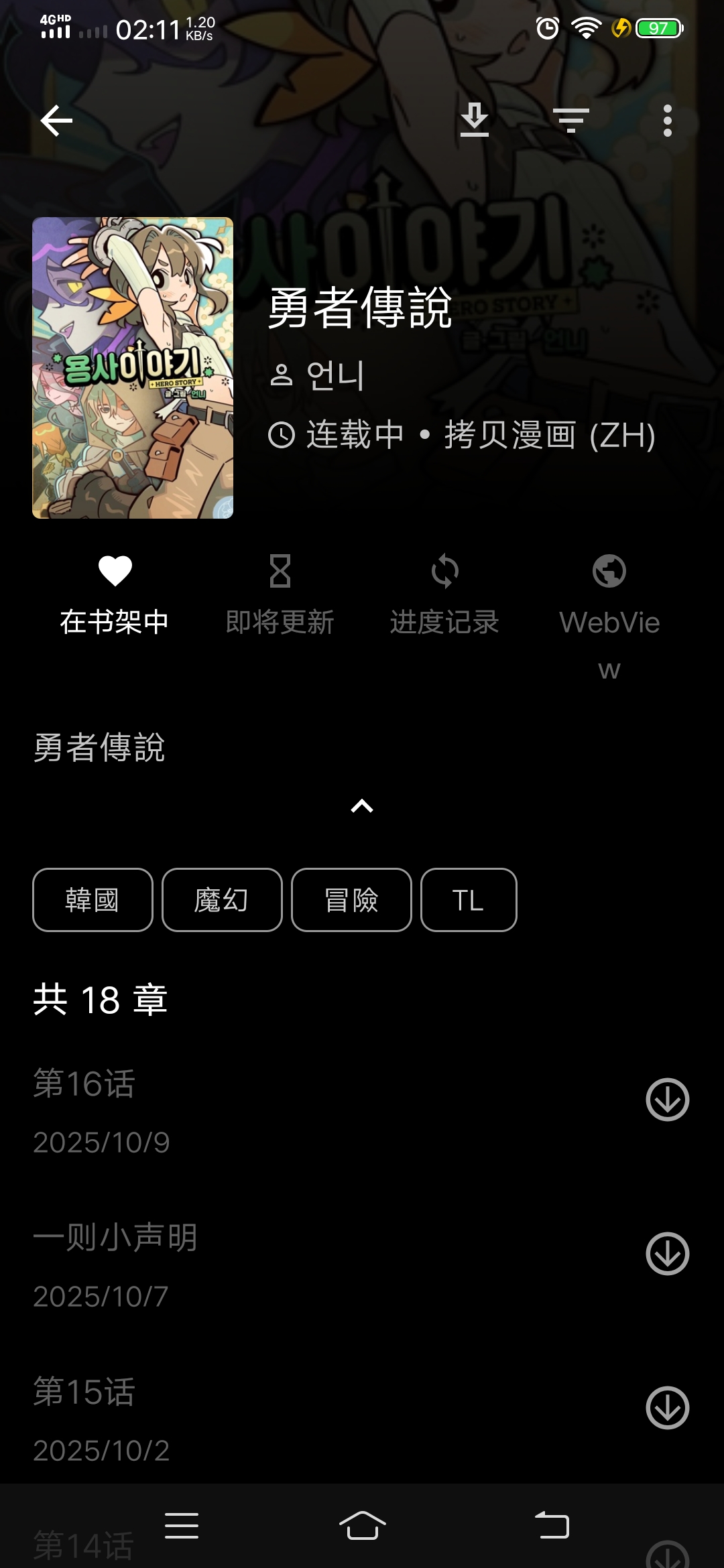Open the three-dot overflow menu
724x1568 pixels.
click(x=667, y=121)
